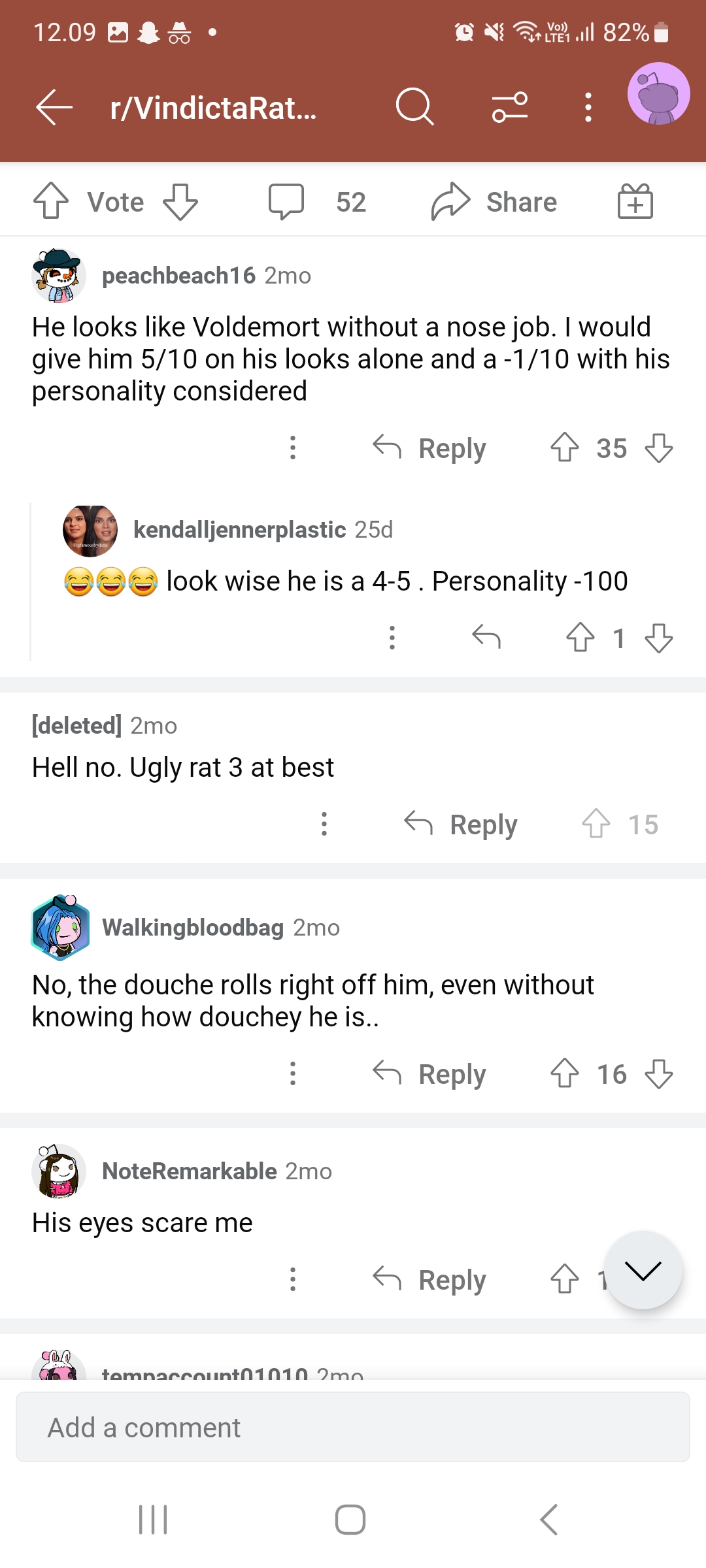Open the sort options icon
Viewport: 706px width, 1568px height.
(510, 107)
